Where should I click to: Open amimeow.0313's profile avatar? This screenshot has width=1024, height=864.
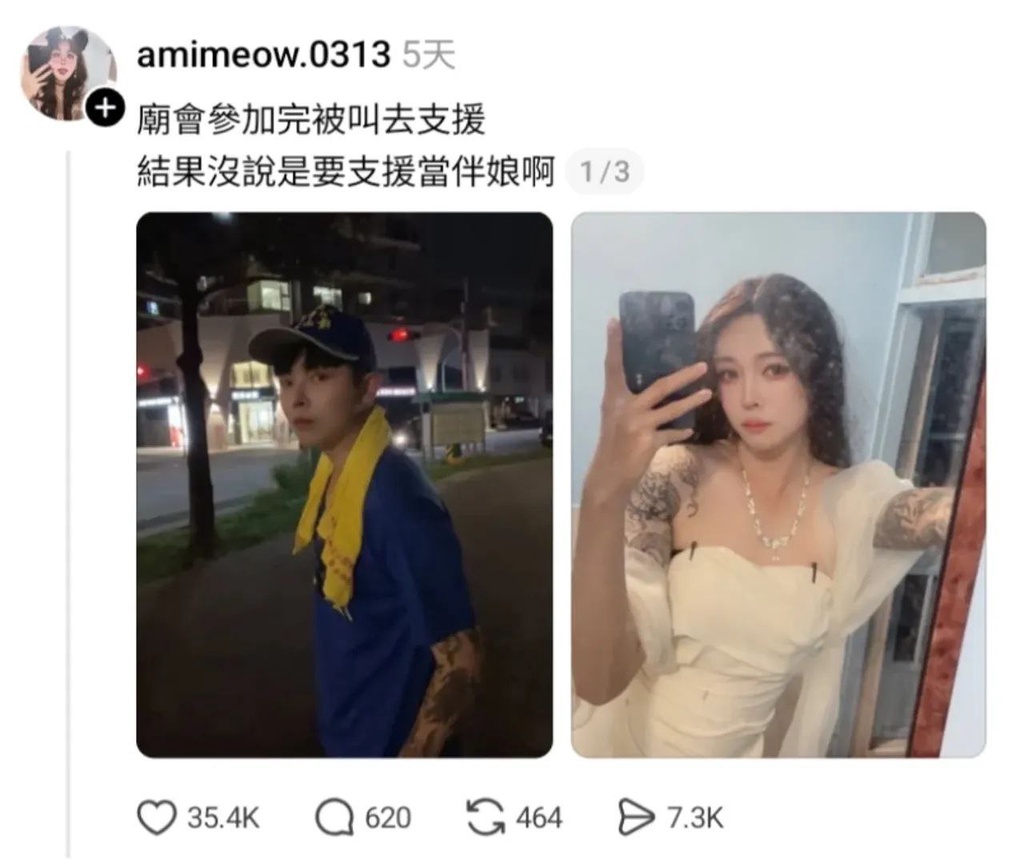[66, 72]
